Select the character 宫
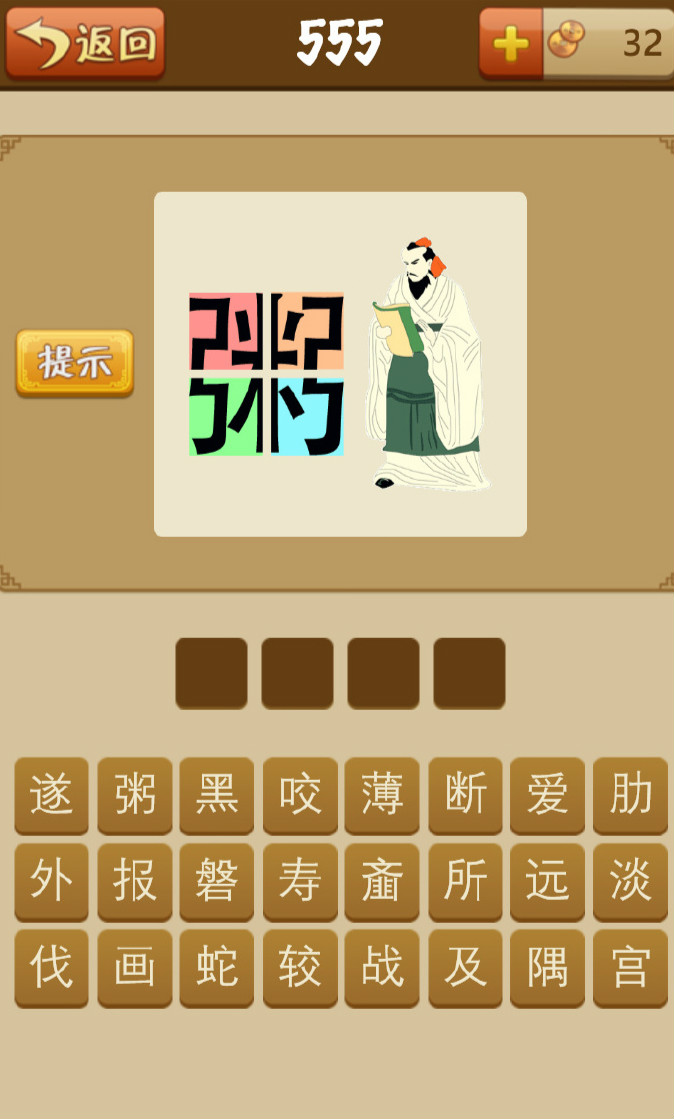674x1119 pixels. coord(630,967)
